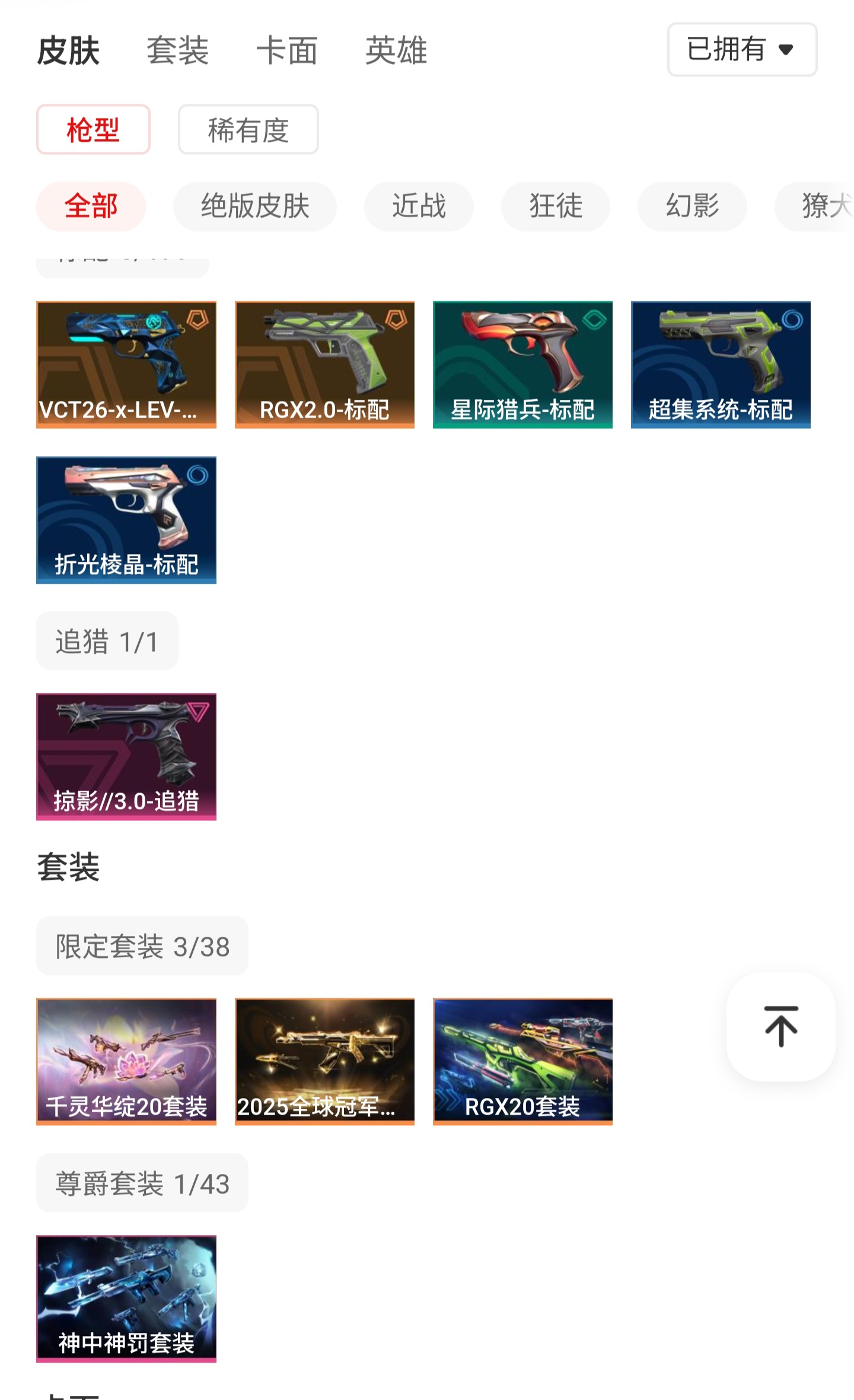View the 超集系统-标配 skin
The width and height of the screenshot is (854, 1400).
pos(721,364)
